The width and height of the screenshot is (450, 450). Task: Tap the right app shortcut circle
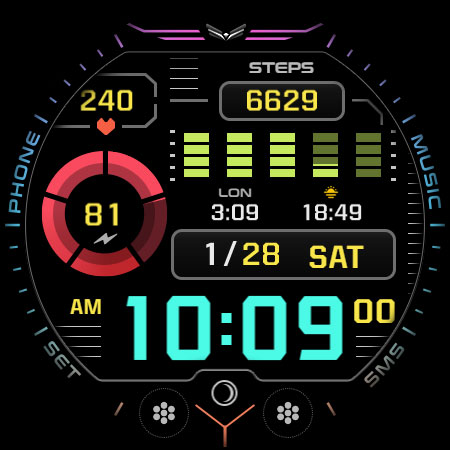pyautogui.click(x=288, y=413)
